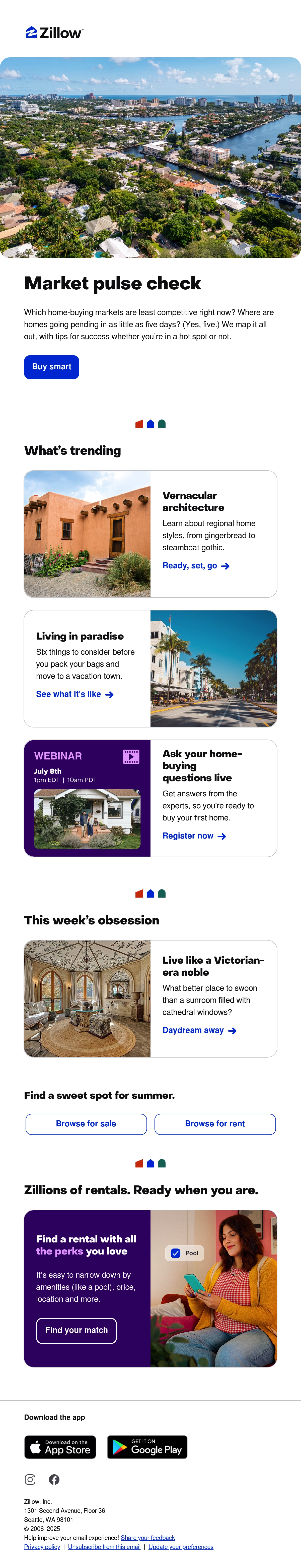Viewport: 301px width, 1568px height.
Task: Open Zillow's Facebook page
Action: (54, 1479)
